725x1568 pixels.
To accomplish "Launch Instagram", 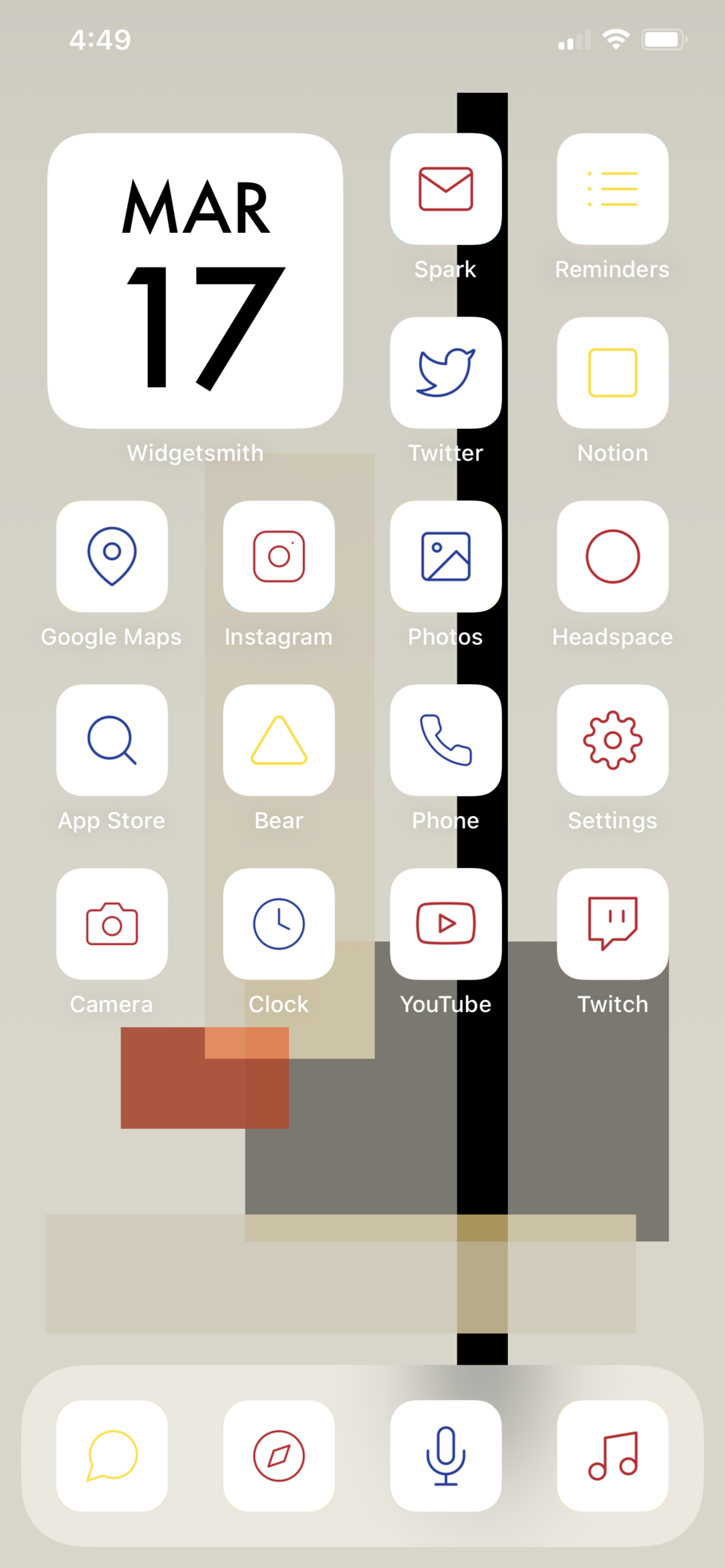I will [x=278, y=557].
